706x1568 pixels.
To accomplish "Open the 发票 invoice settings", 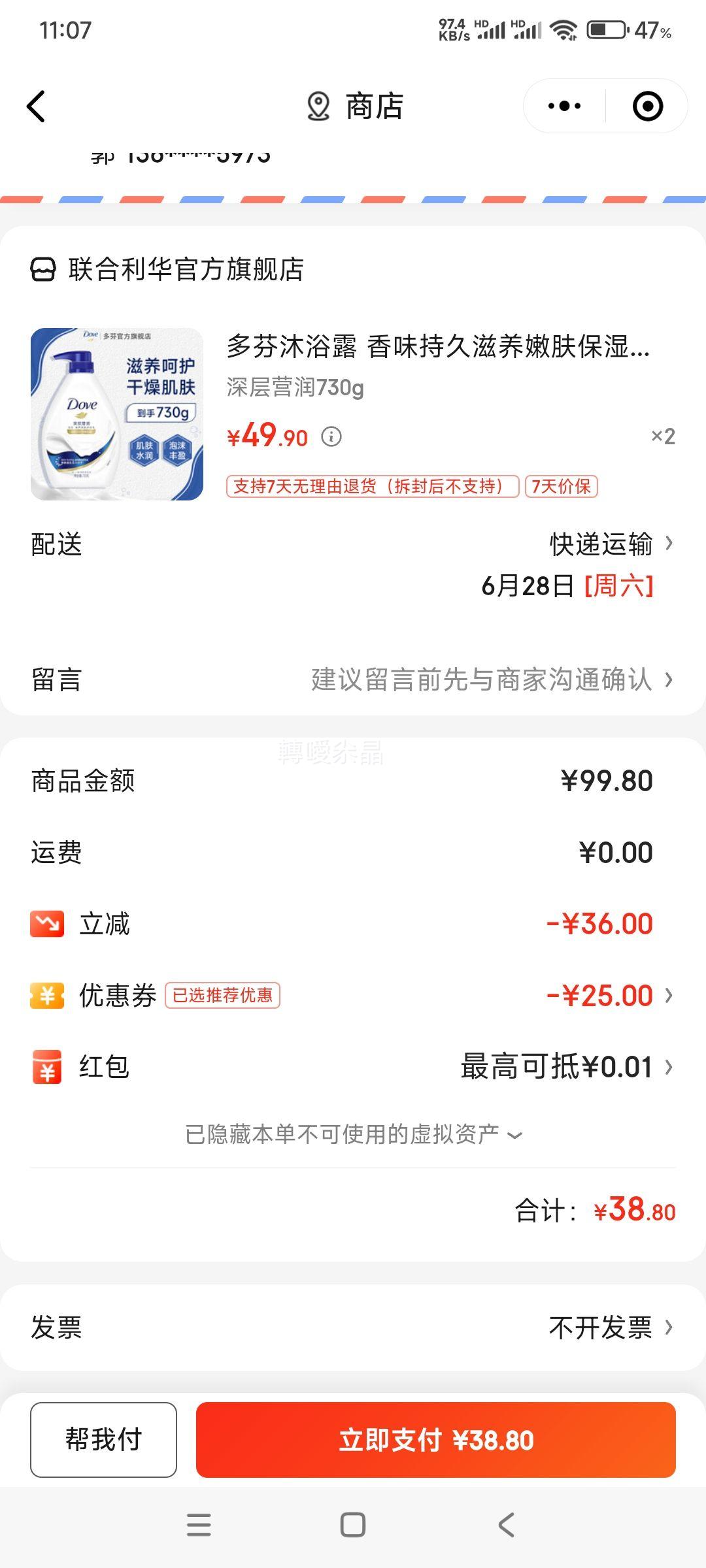I will pos(609,1327).
